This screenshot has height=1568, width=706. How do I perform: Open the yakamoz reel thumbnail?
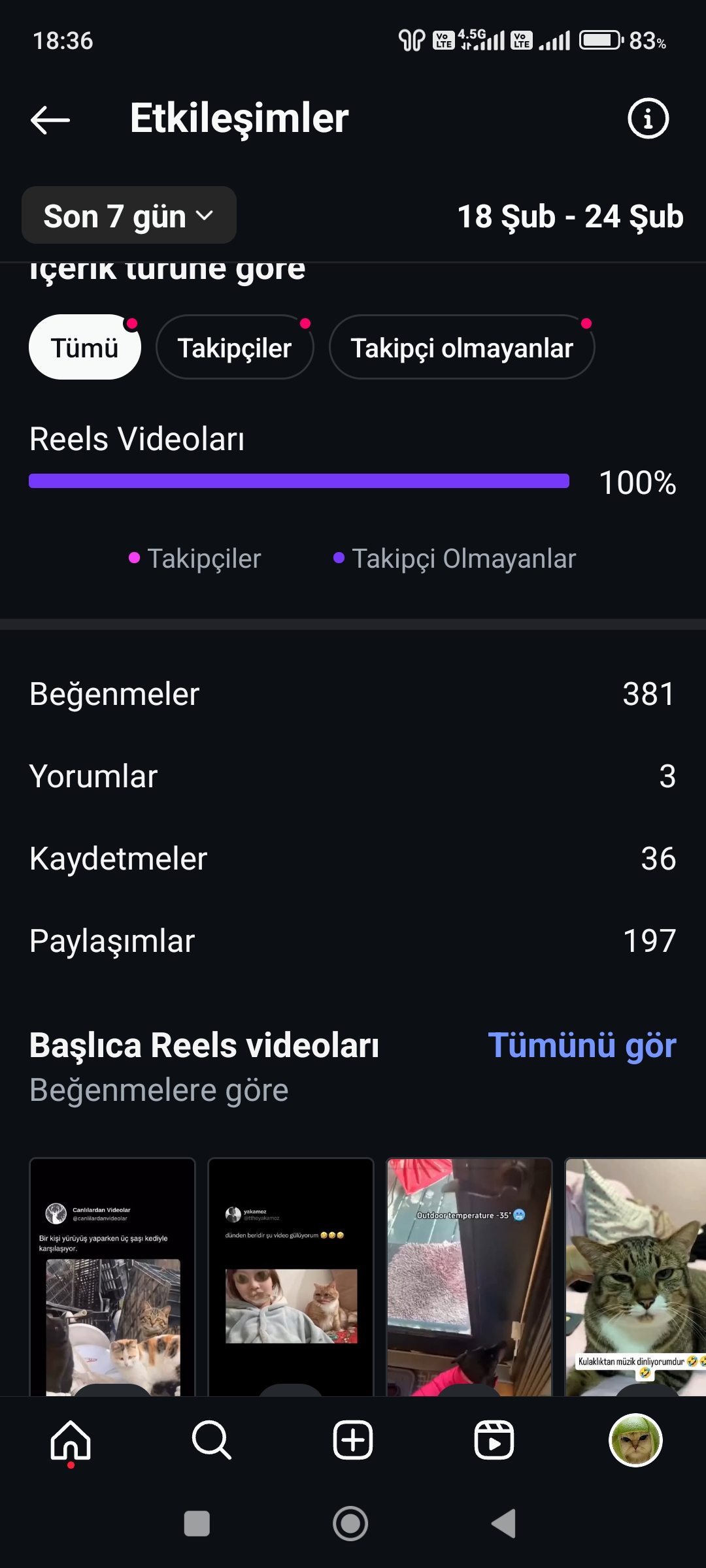[291, 1277]
